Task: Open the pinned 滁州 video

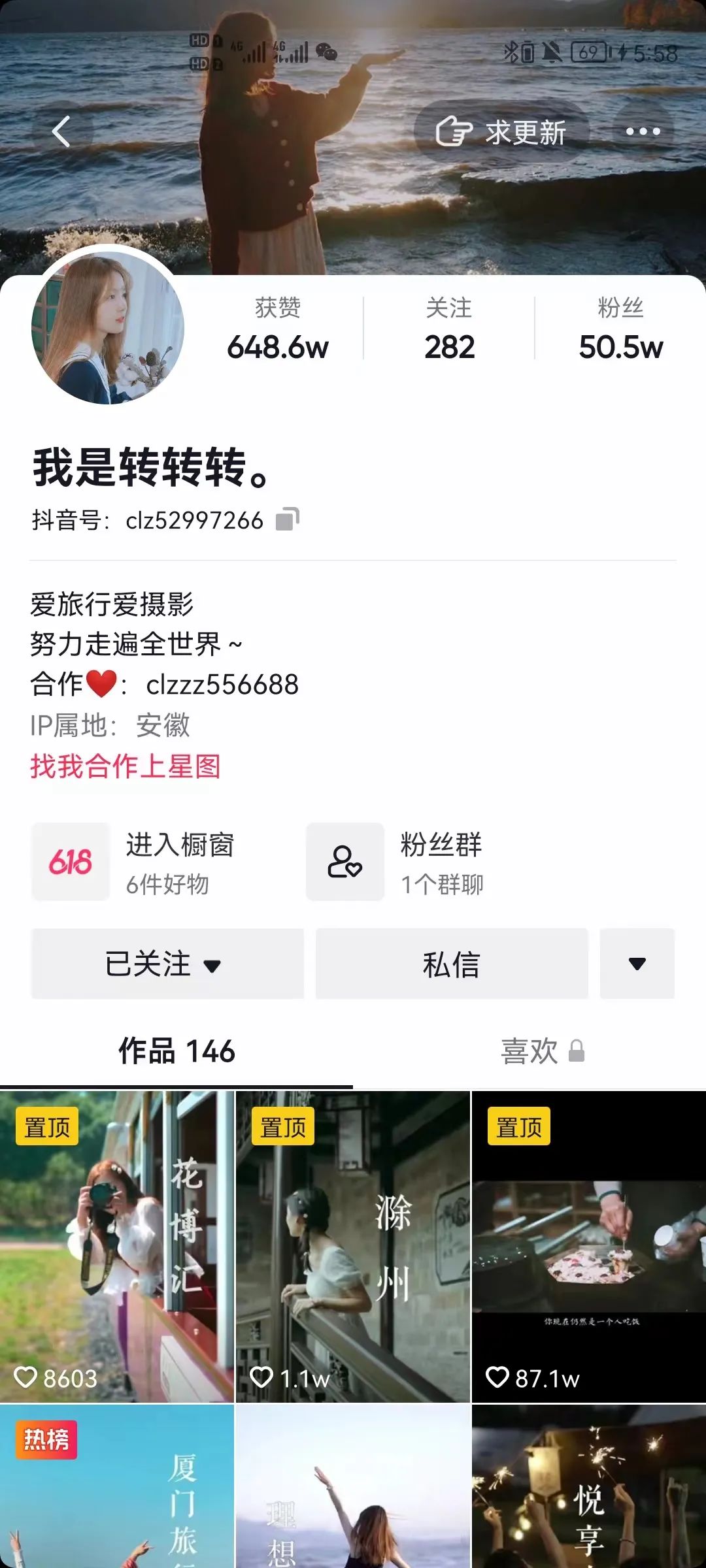Action: click(353, 1246)
